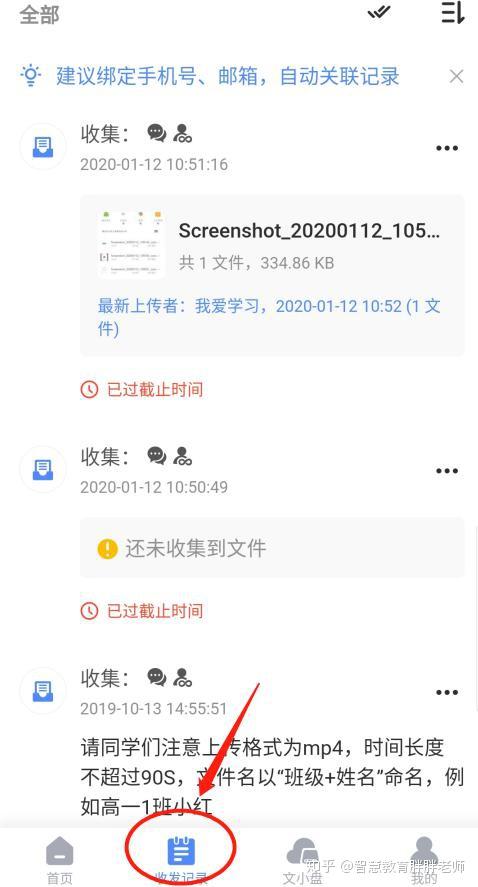478x887 pixels.
Task: Open the card with no files collected yet
Action: coord(272,548)
